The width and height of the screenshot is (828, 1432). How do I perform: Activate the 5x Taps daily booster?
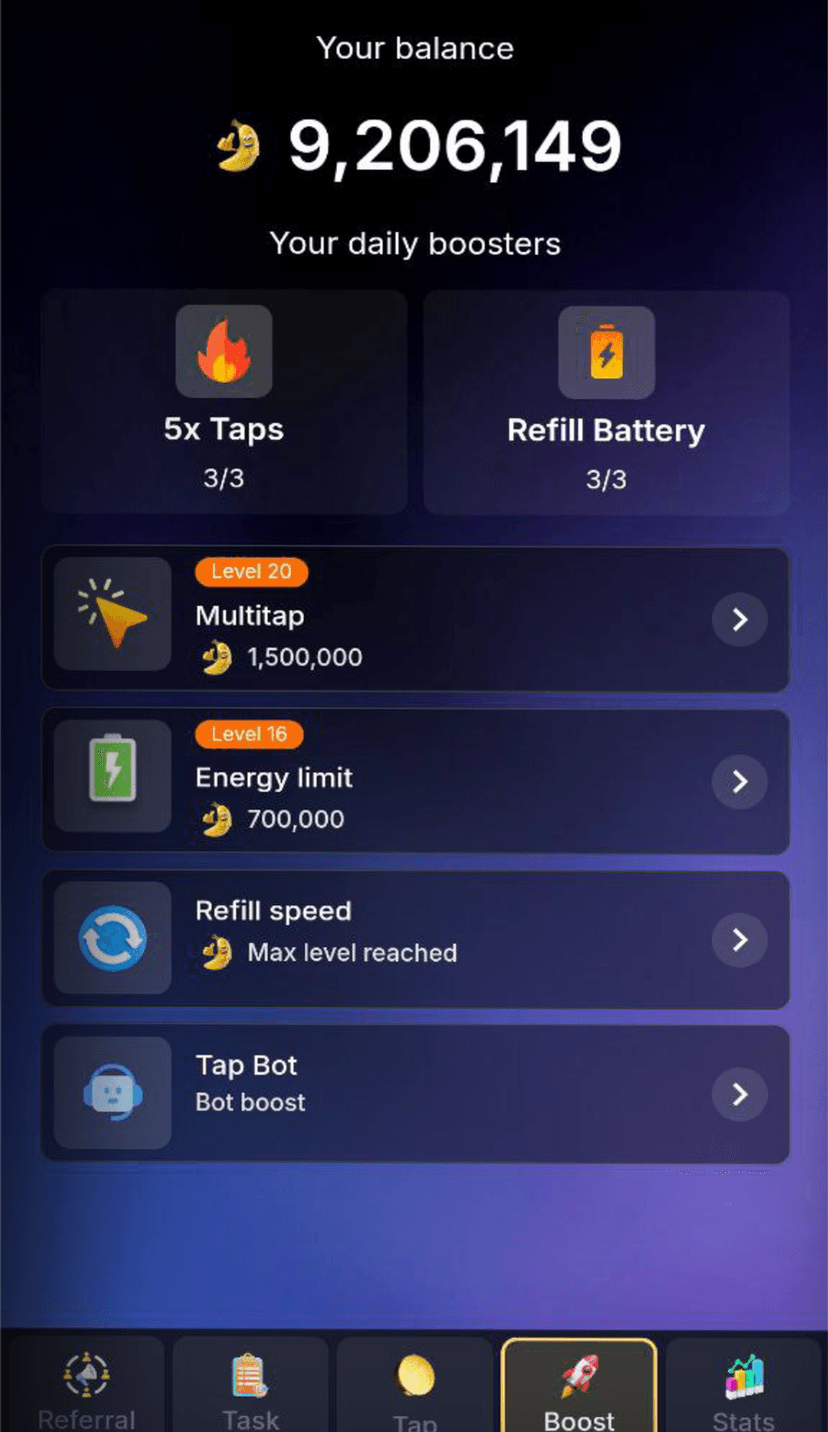(x=224, y=402)
